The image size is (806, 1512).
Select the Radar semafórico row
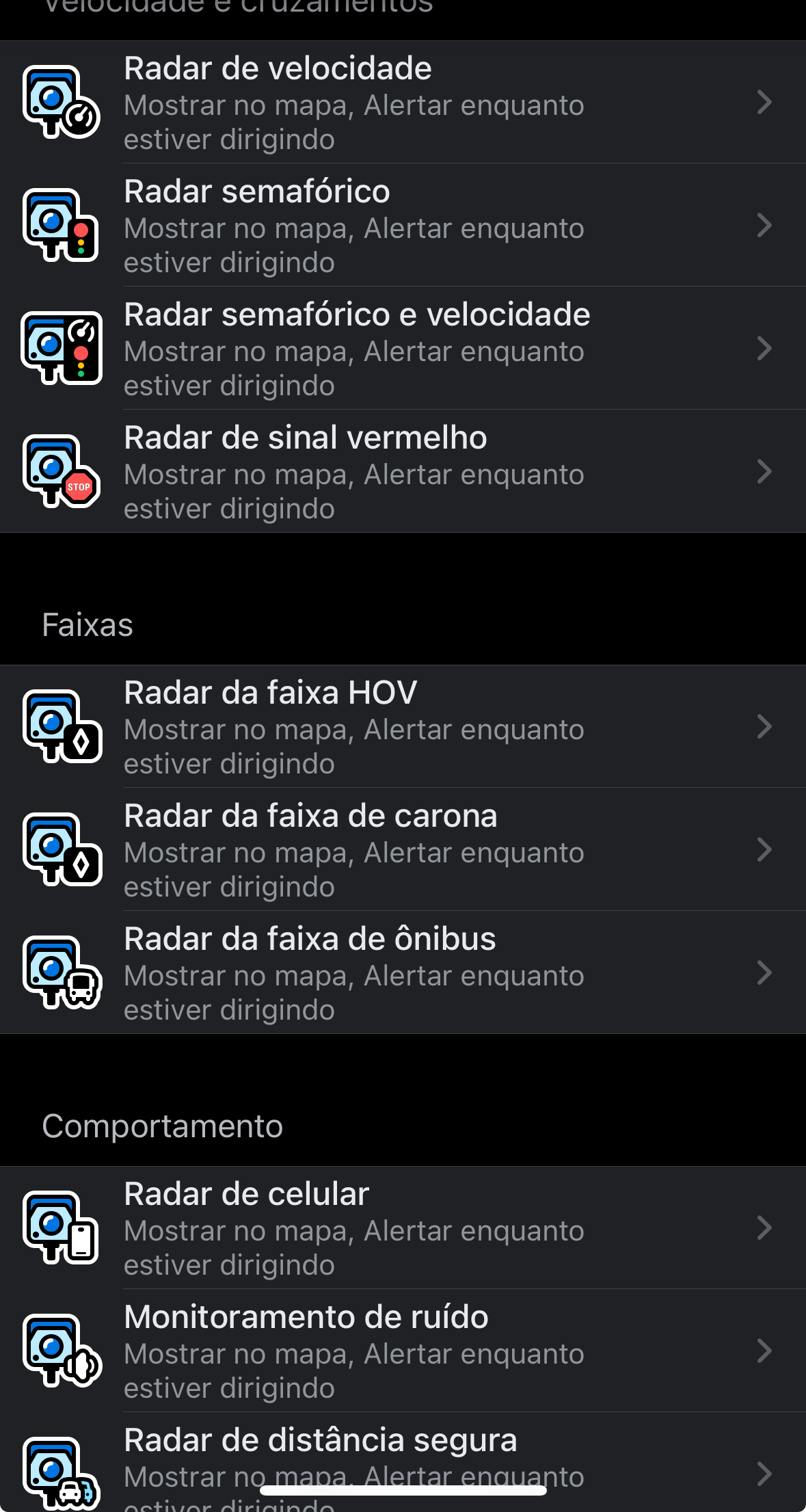pos(403,226)
